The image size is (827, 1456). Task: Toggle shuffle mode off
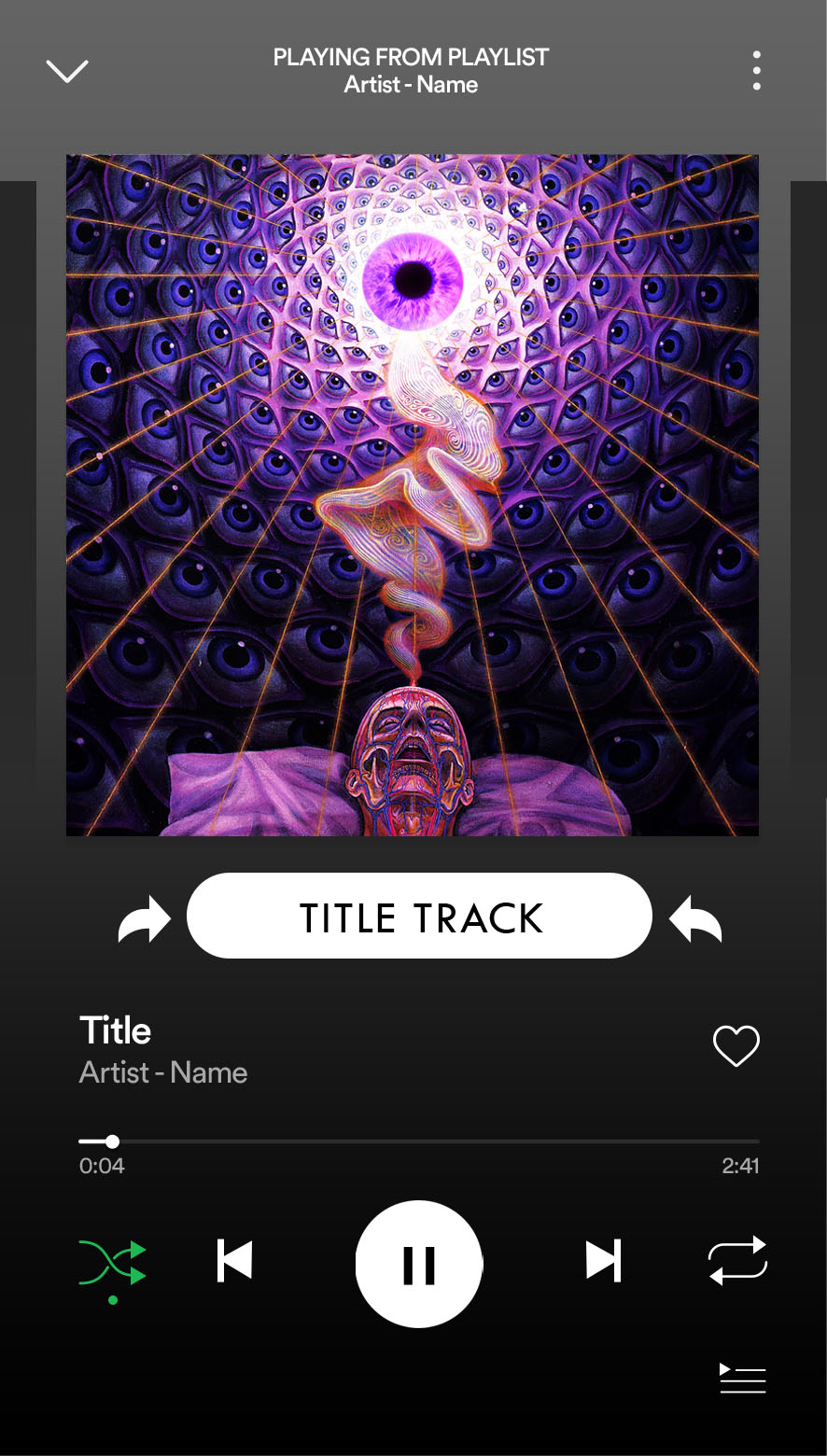click(x=112, y=1263)
